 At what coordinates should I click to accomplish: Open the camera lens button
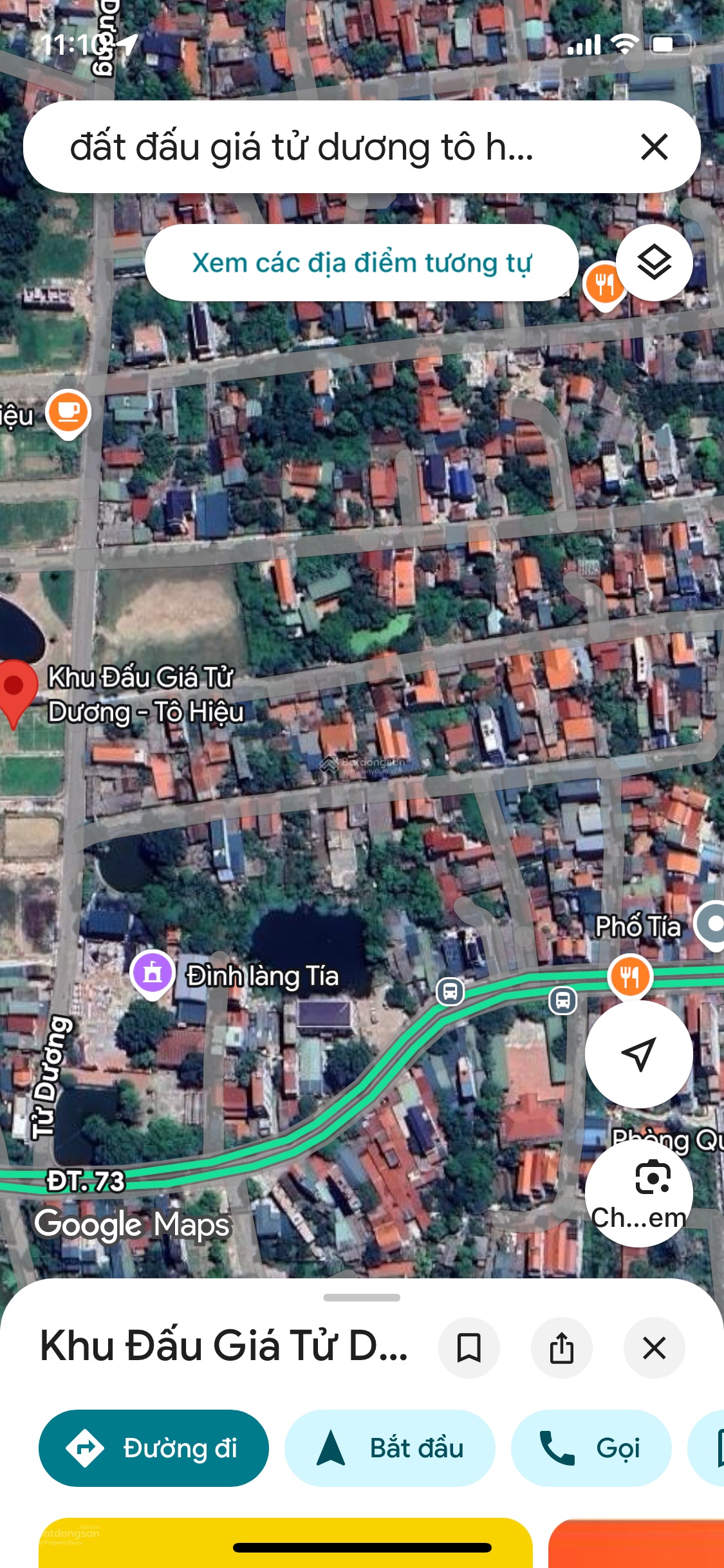(x=638, y=1192)
